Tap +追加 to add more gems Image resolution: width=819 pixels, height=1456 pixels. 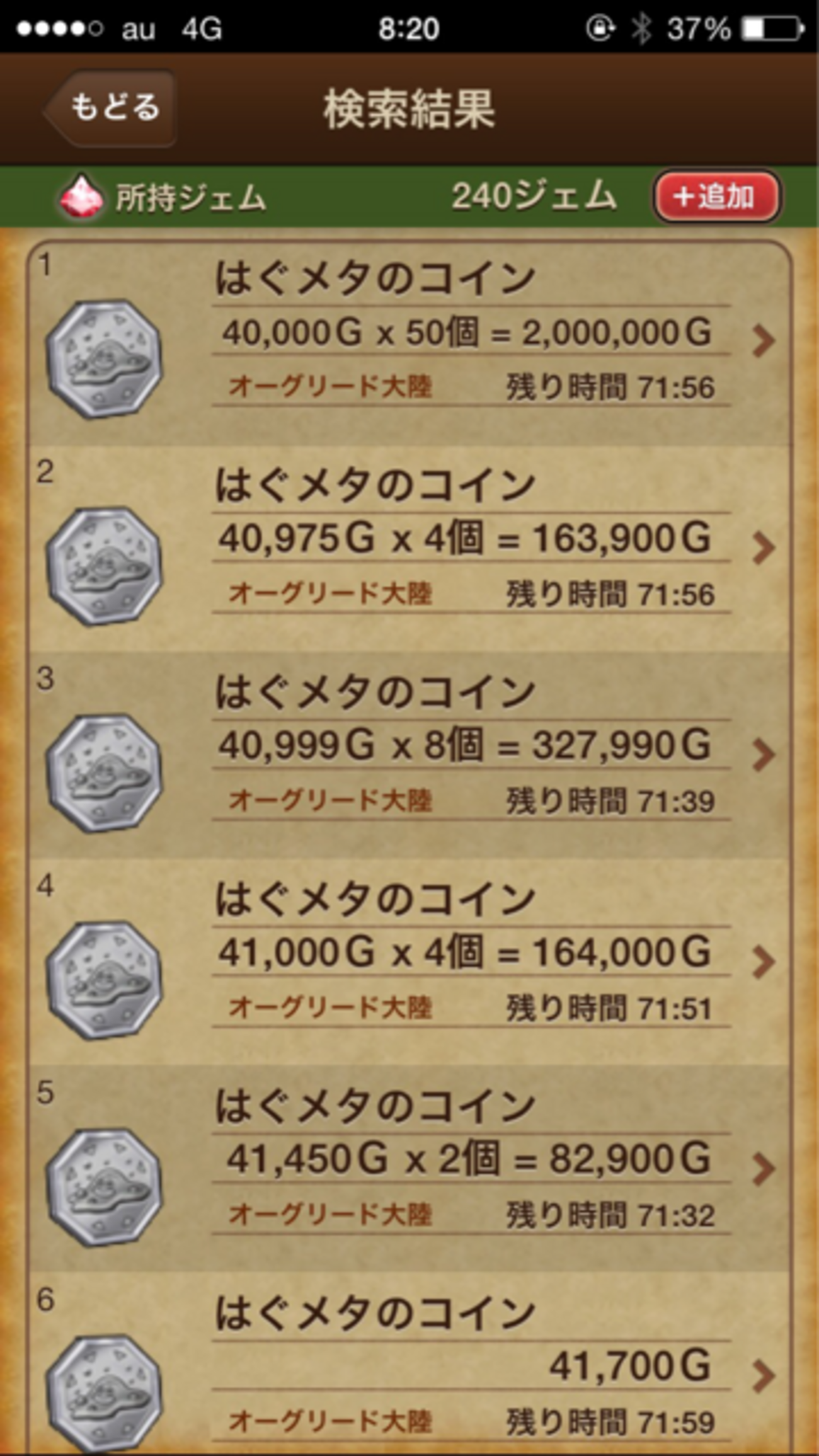pyautogui.click(x=717, y=197)
